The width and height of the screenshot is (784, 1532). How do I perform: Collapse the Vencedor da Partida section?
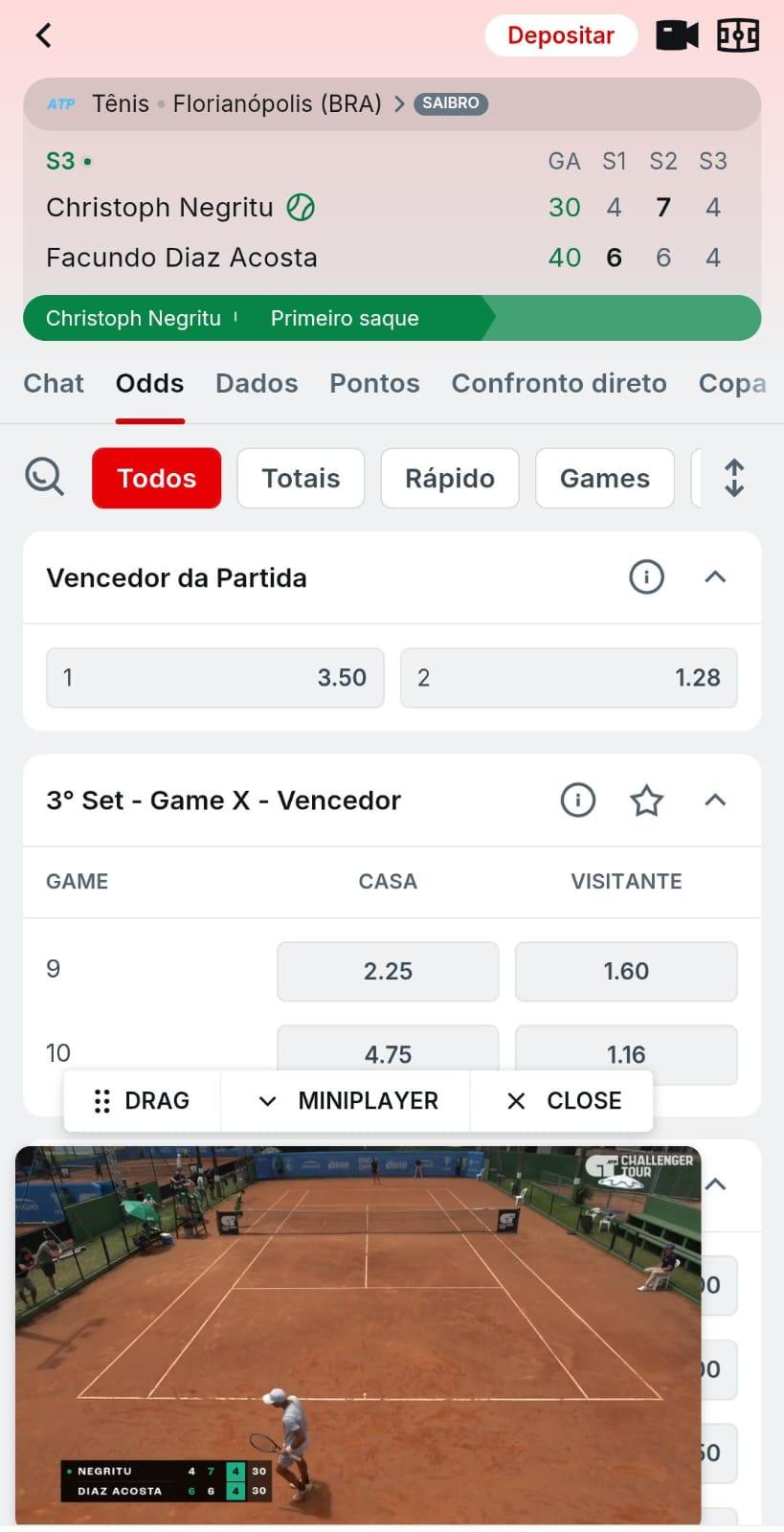715,577
